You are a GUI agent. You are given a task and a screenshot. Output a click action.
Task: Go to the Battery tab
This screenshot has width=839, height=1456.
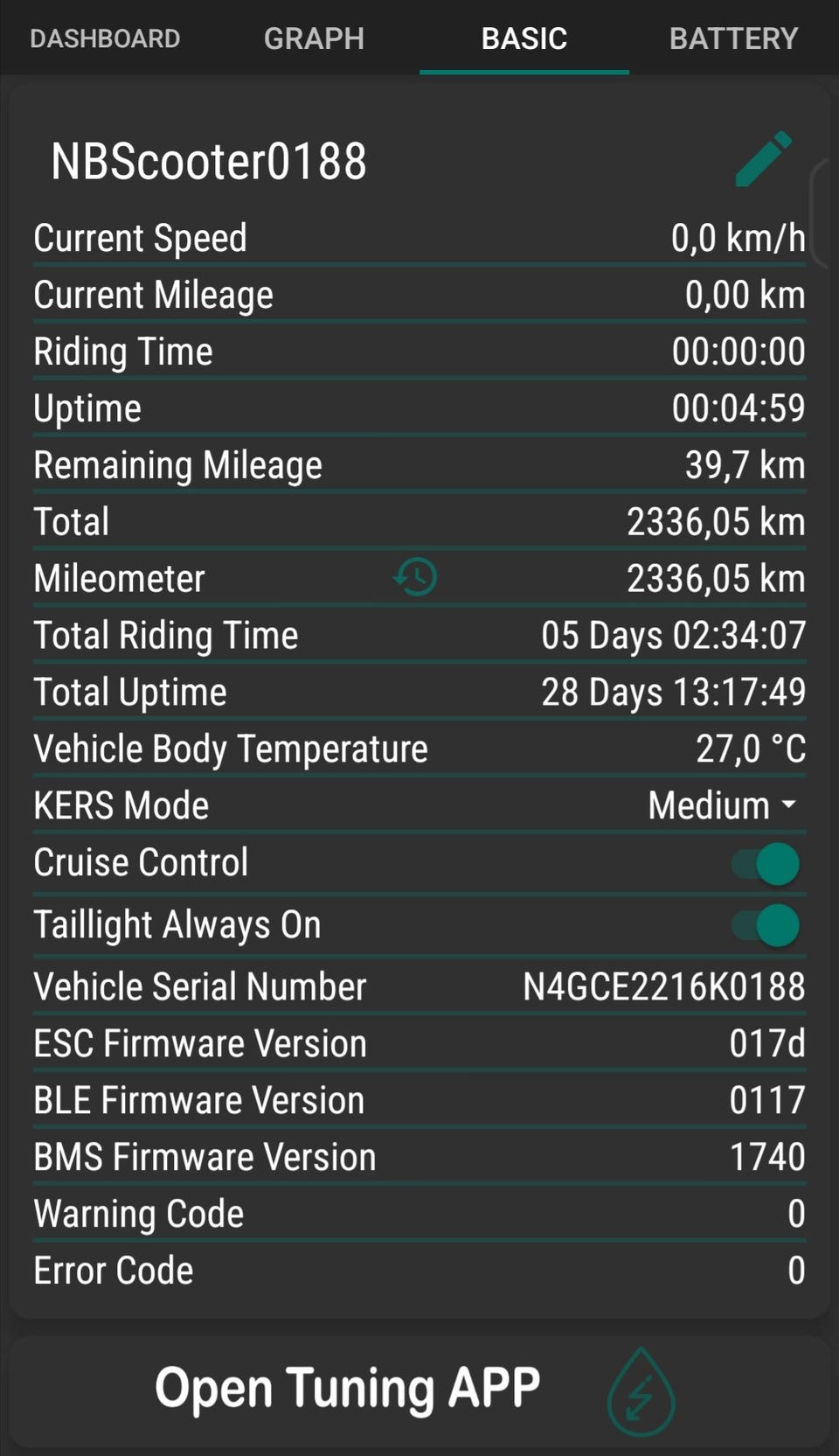[734, 38]
